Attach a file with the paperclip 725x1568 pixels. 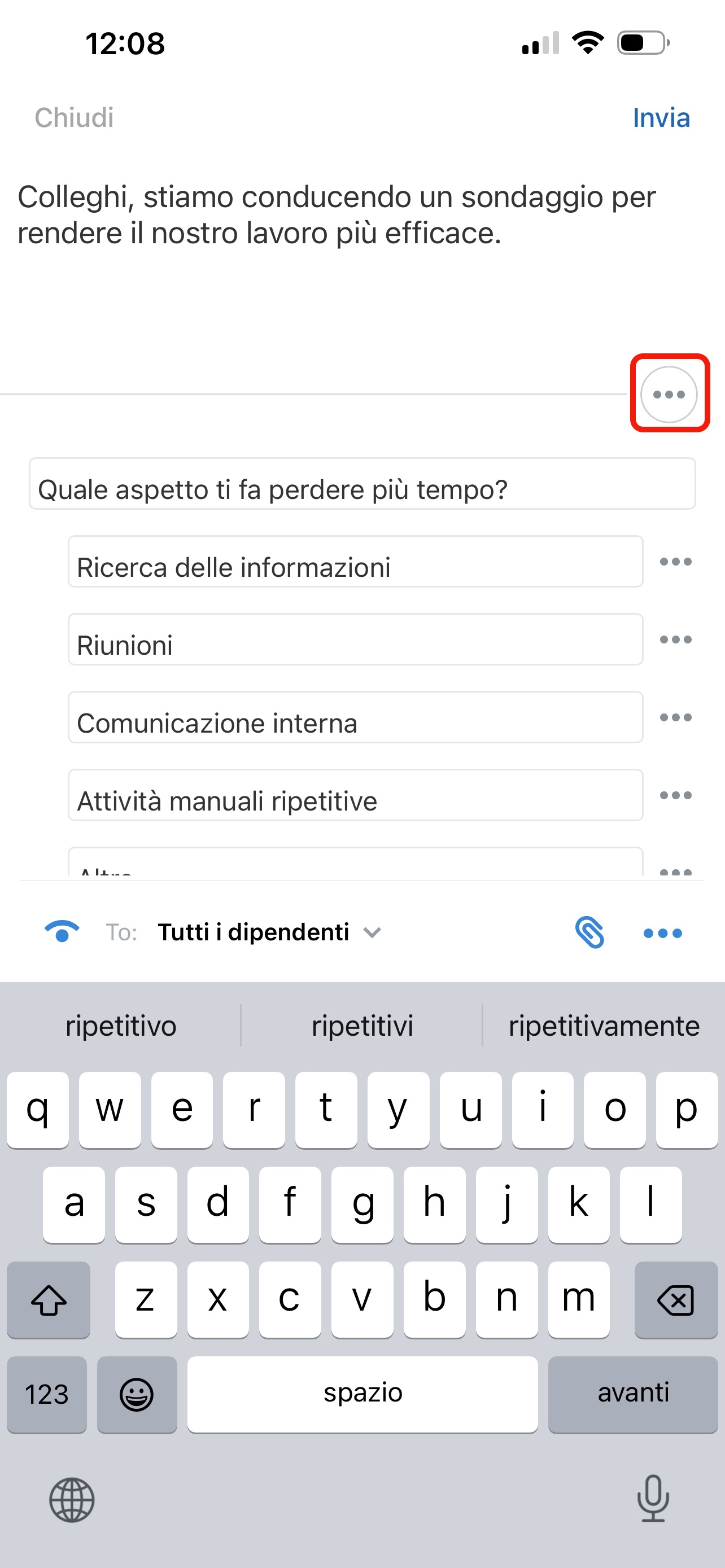coord(589,932)
